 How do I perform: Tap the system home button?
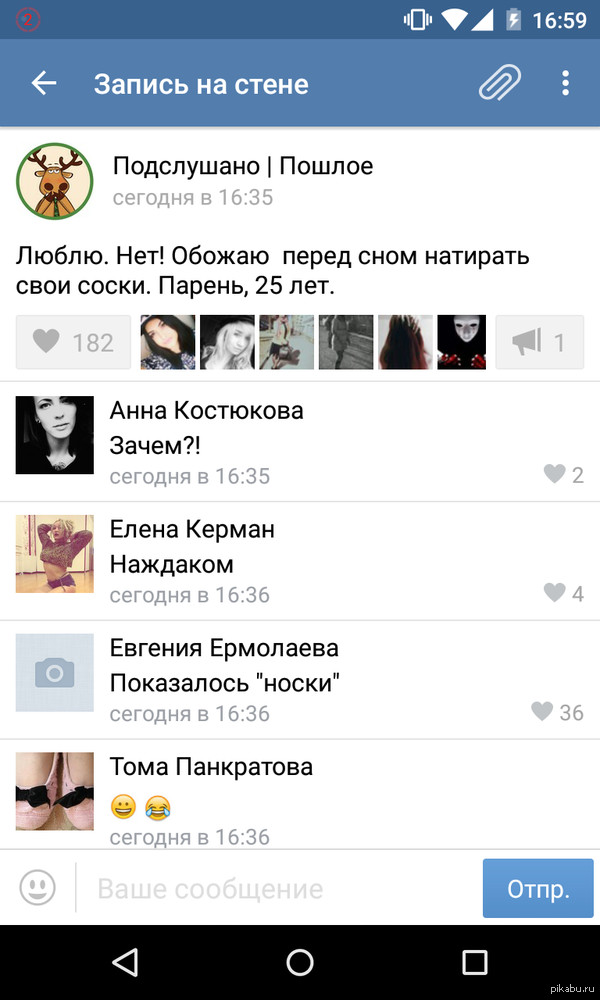tap(300, 962)
